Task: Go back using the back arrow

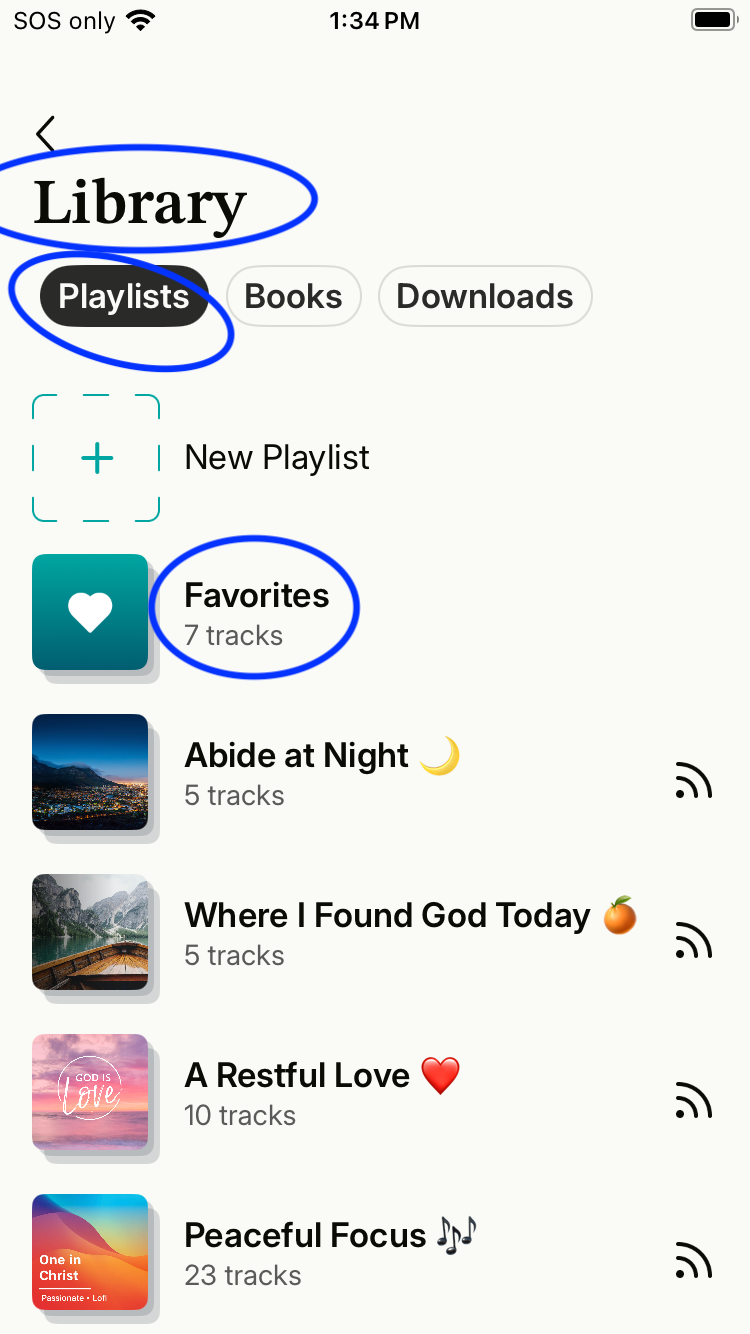Action: click(x=45, y=134)
